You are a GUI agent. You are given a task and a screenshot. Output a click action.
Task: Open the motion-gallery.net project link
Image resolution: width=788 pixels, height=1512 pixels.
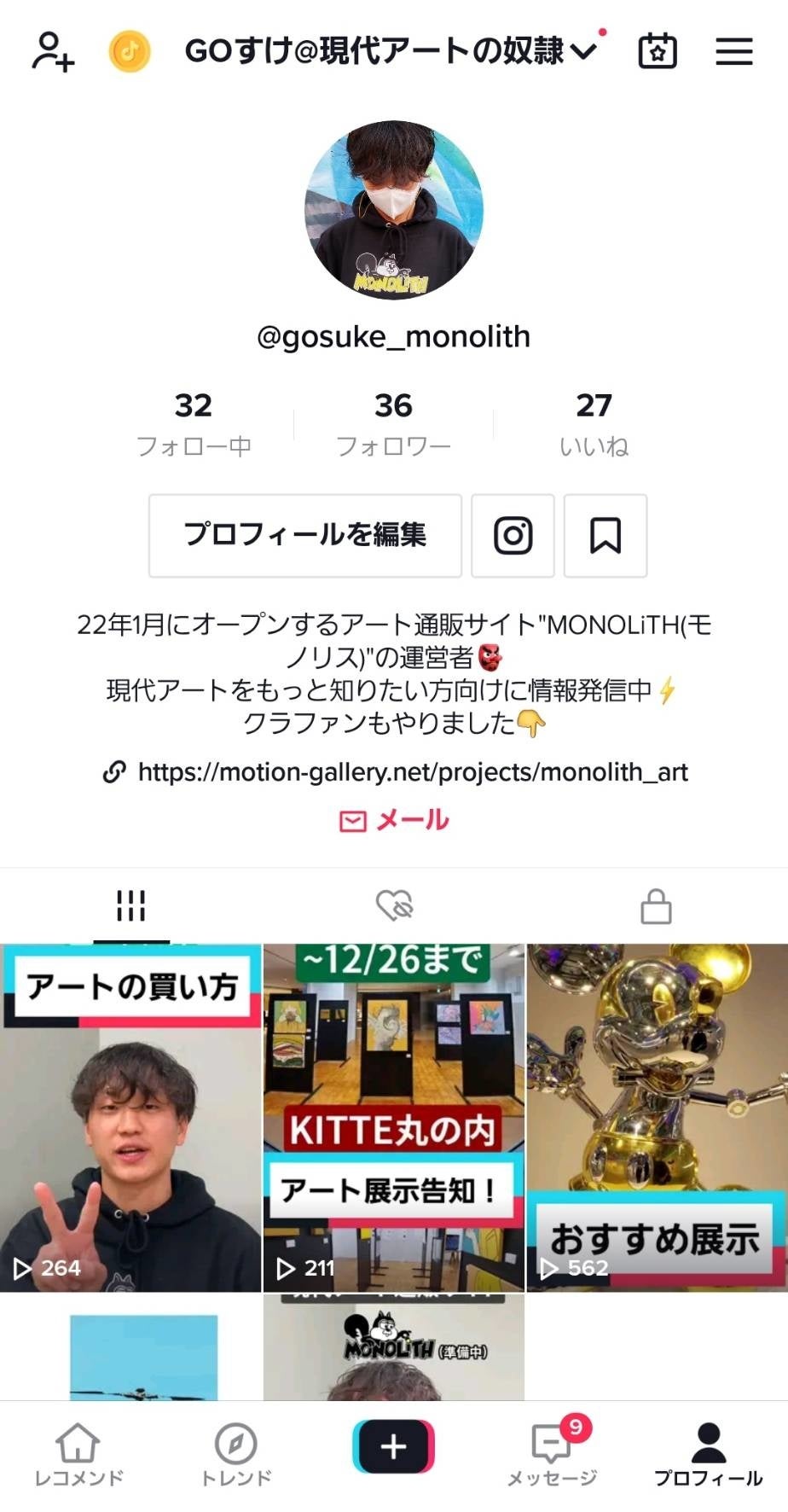pyautogui.click(x=412, y=772)
